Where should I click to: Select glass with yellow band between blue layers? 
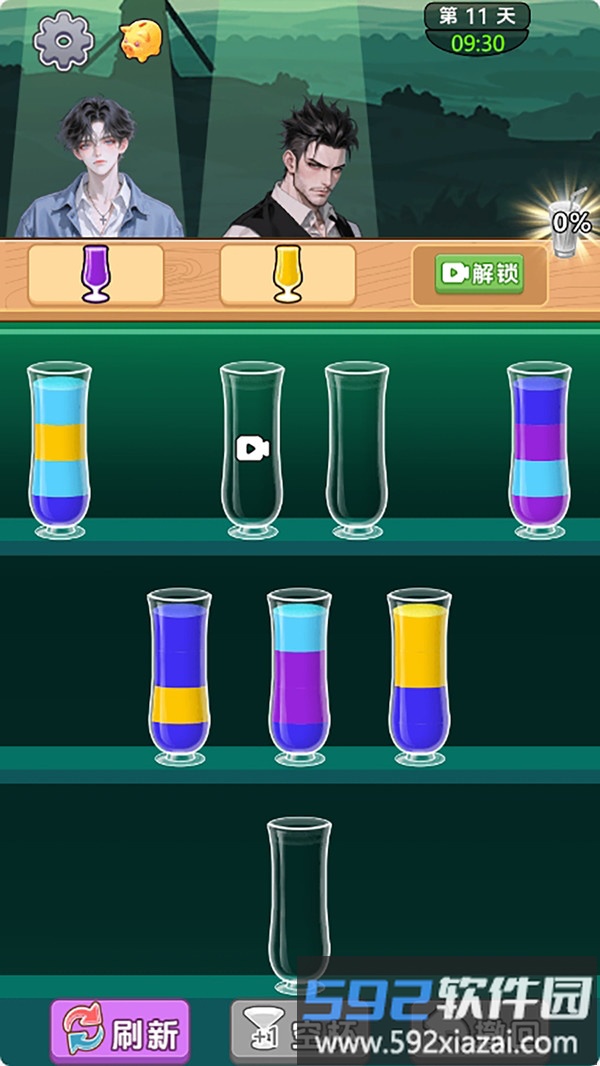179,675
